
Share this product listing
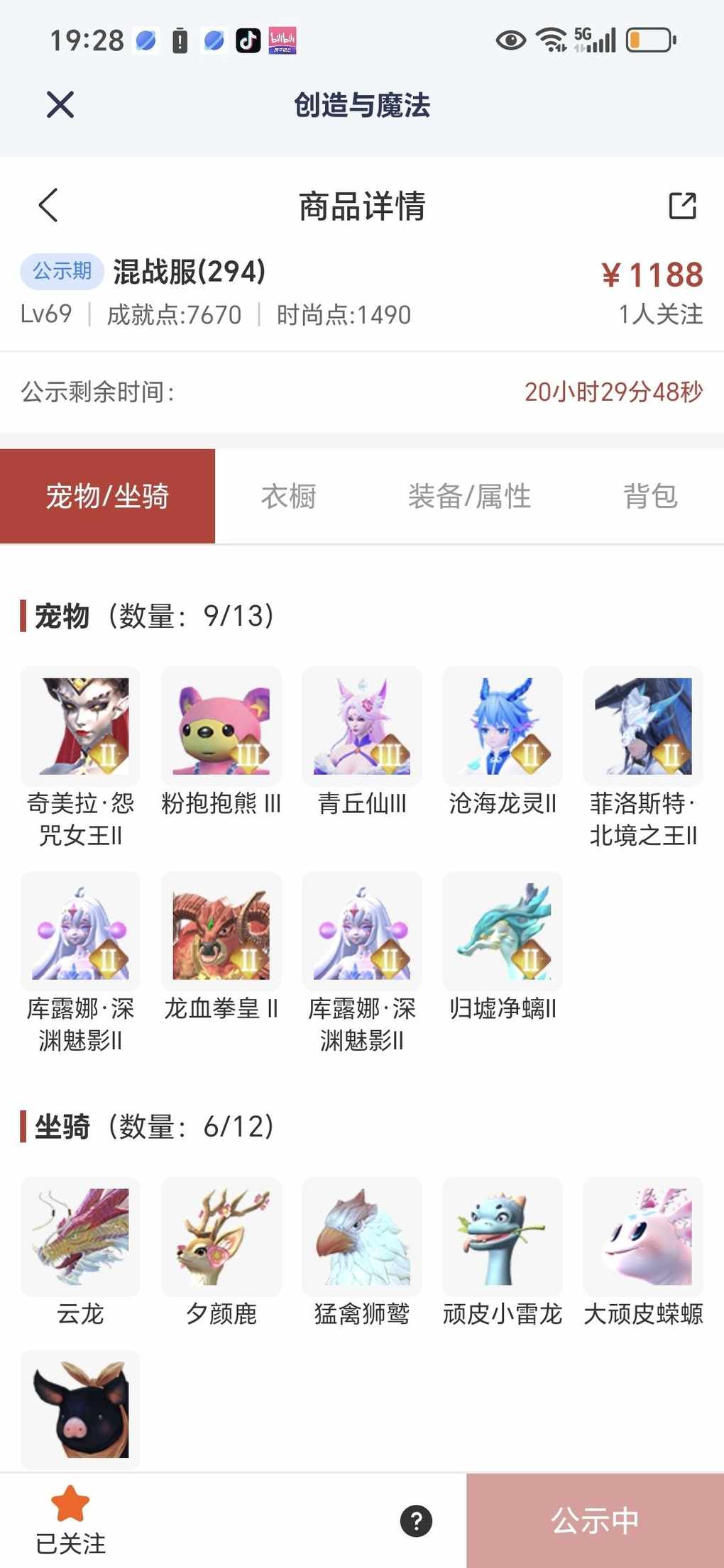pos(682,206)
